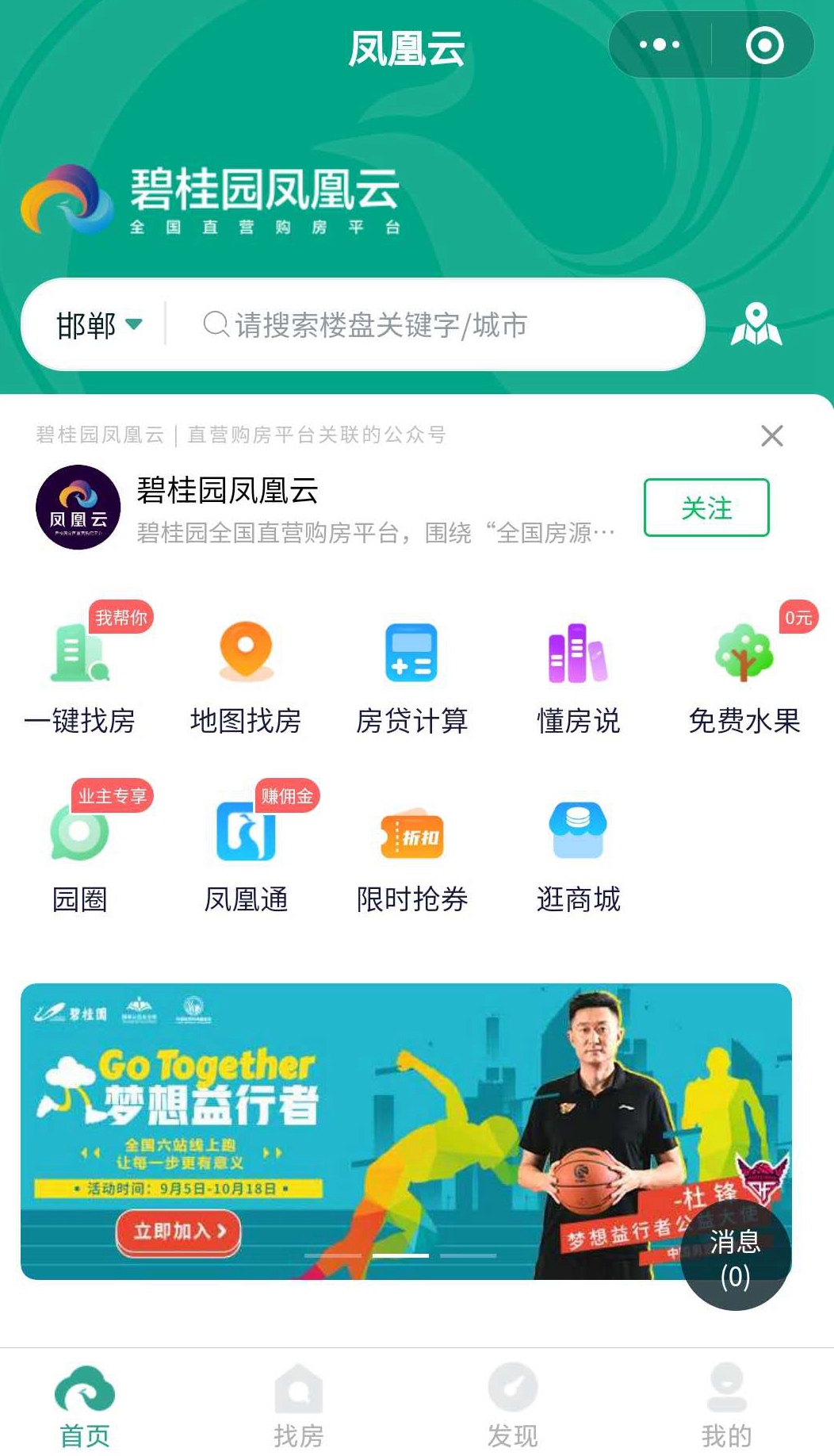
Task: Open 限时抢券
Action: click(411, 854)
